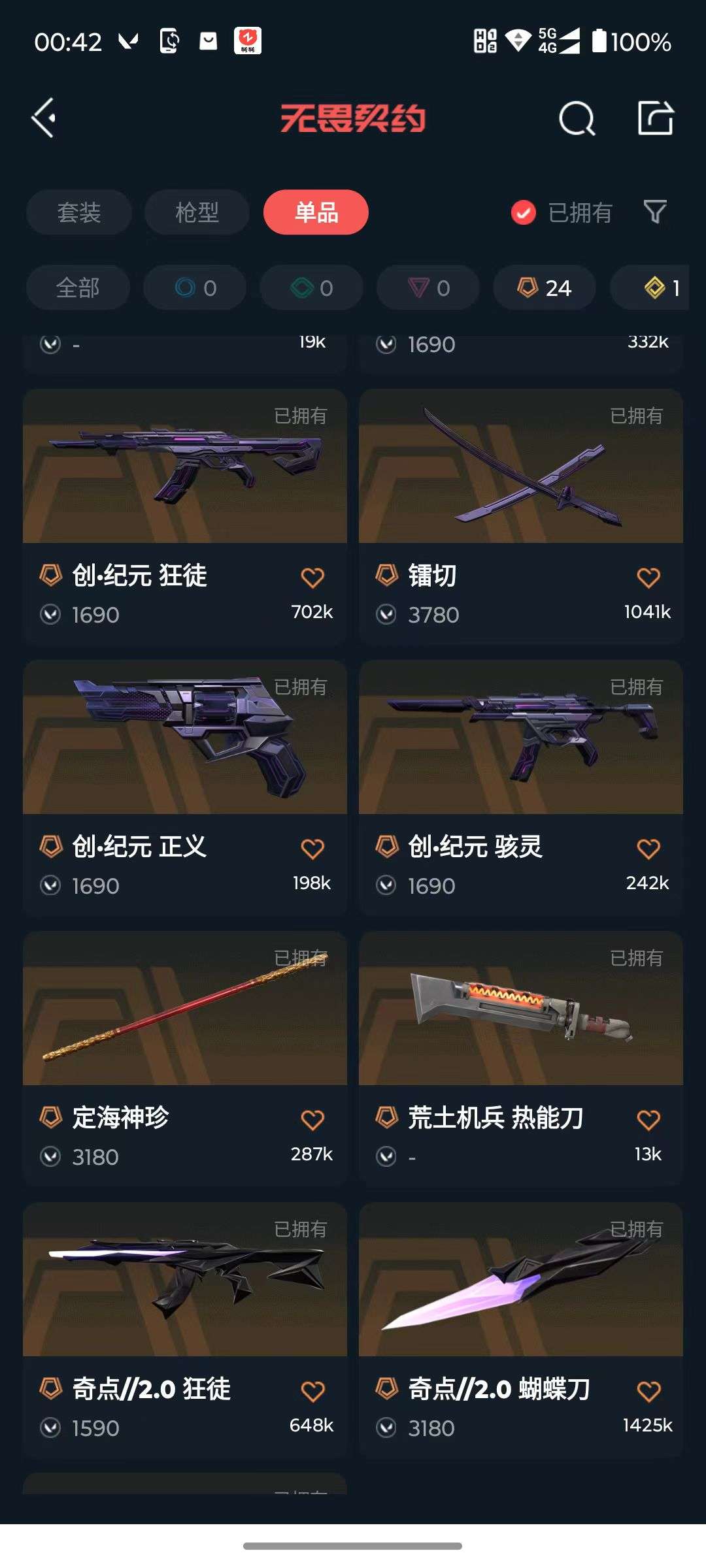Open the yellow rarity filter showing 1
This screenshot has height=1568, width=706.
tap(657, 287)
